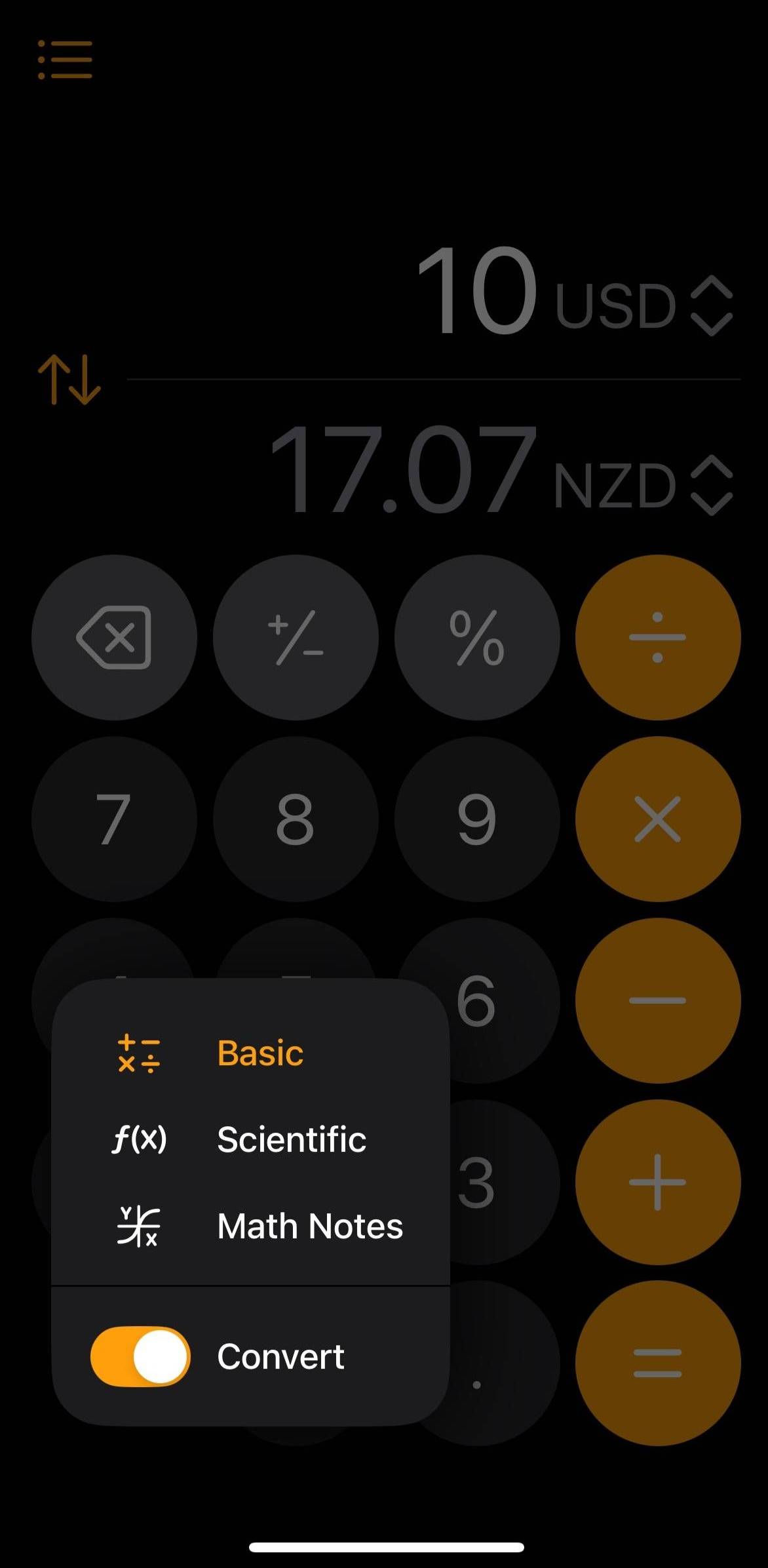The image size is (768, 1568).
Task: Open the history list icon
Action: click(66, 60)
